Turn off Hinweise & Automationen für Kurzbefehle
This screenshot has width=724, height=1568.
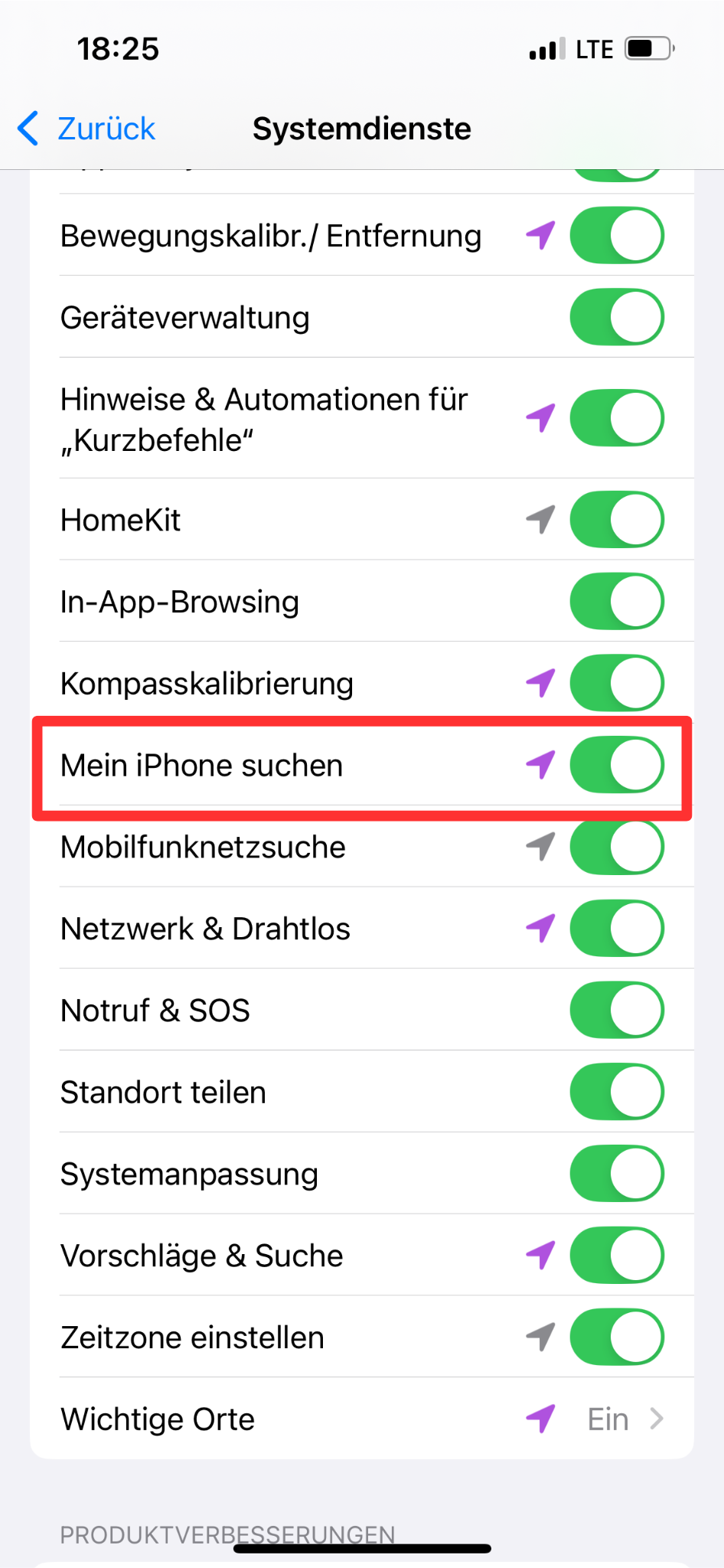click(617, 418)
